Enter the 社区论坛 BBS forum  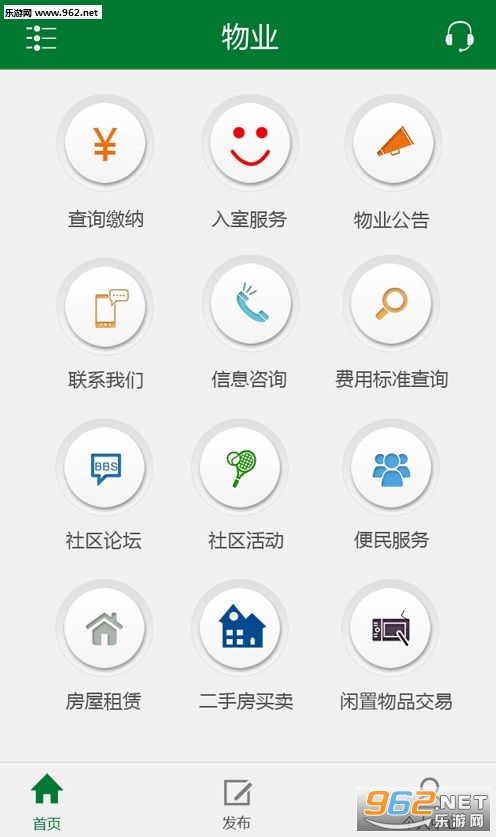[105, 468]
